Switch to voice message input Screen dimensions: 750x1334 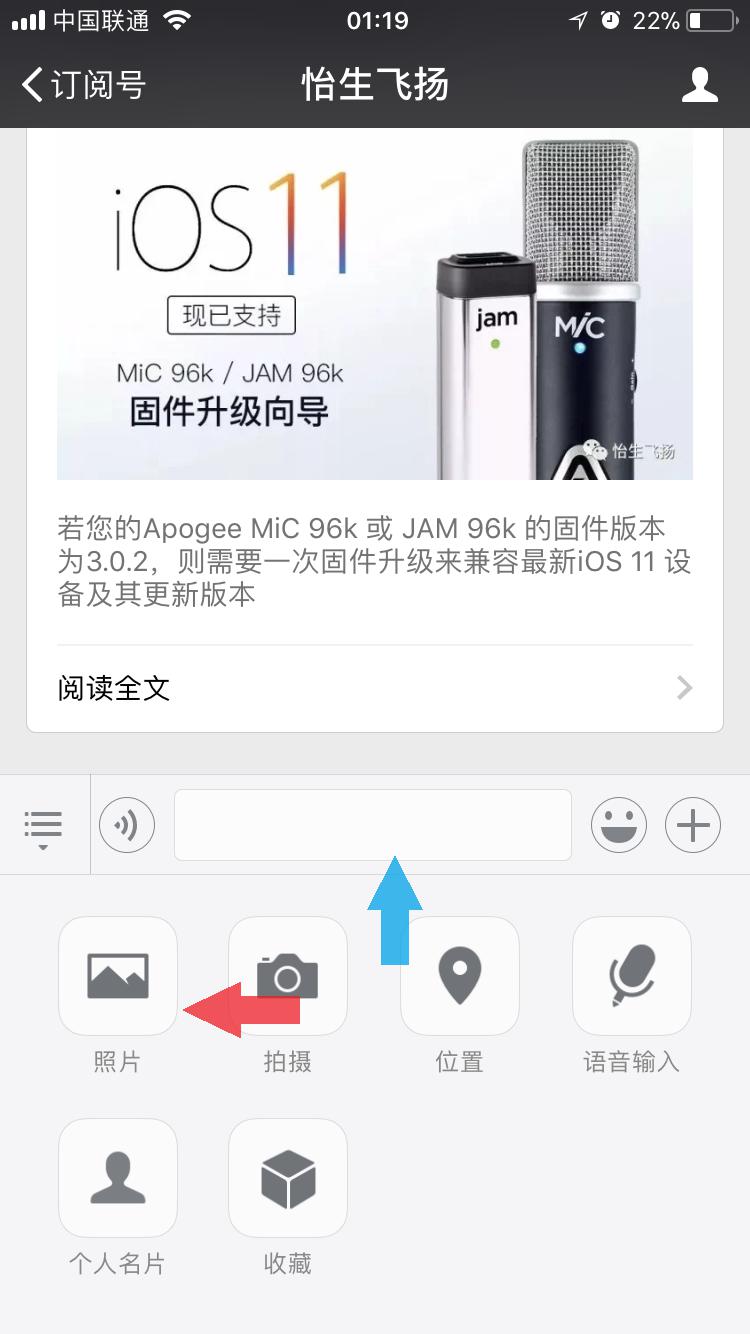(x=127, y=826)
